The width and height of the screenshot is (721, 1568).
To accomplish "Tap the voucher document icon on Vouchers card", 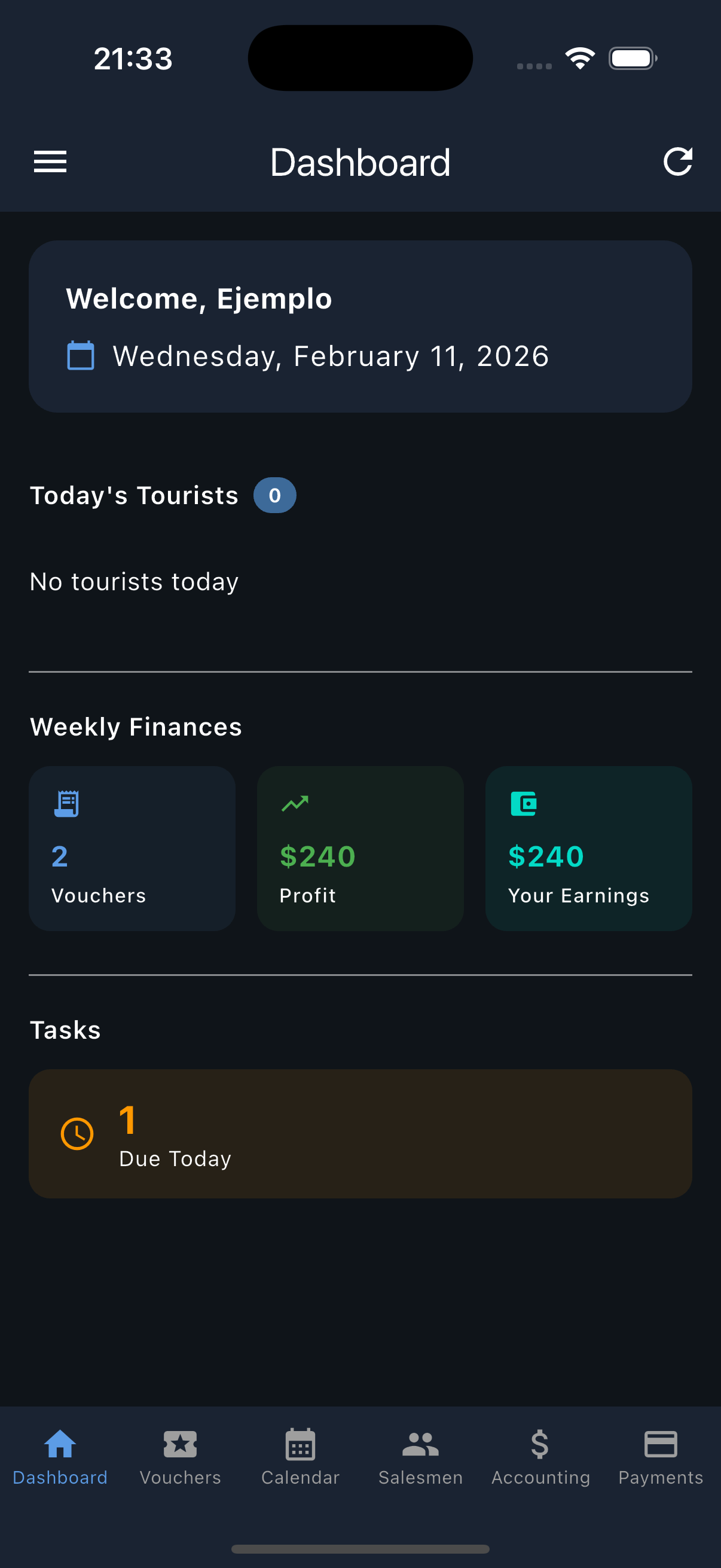I will 66,803.
